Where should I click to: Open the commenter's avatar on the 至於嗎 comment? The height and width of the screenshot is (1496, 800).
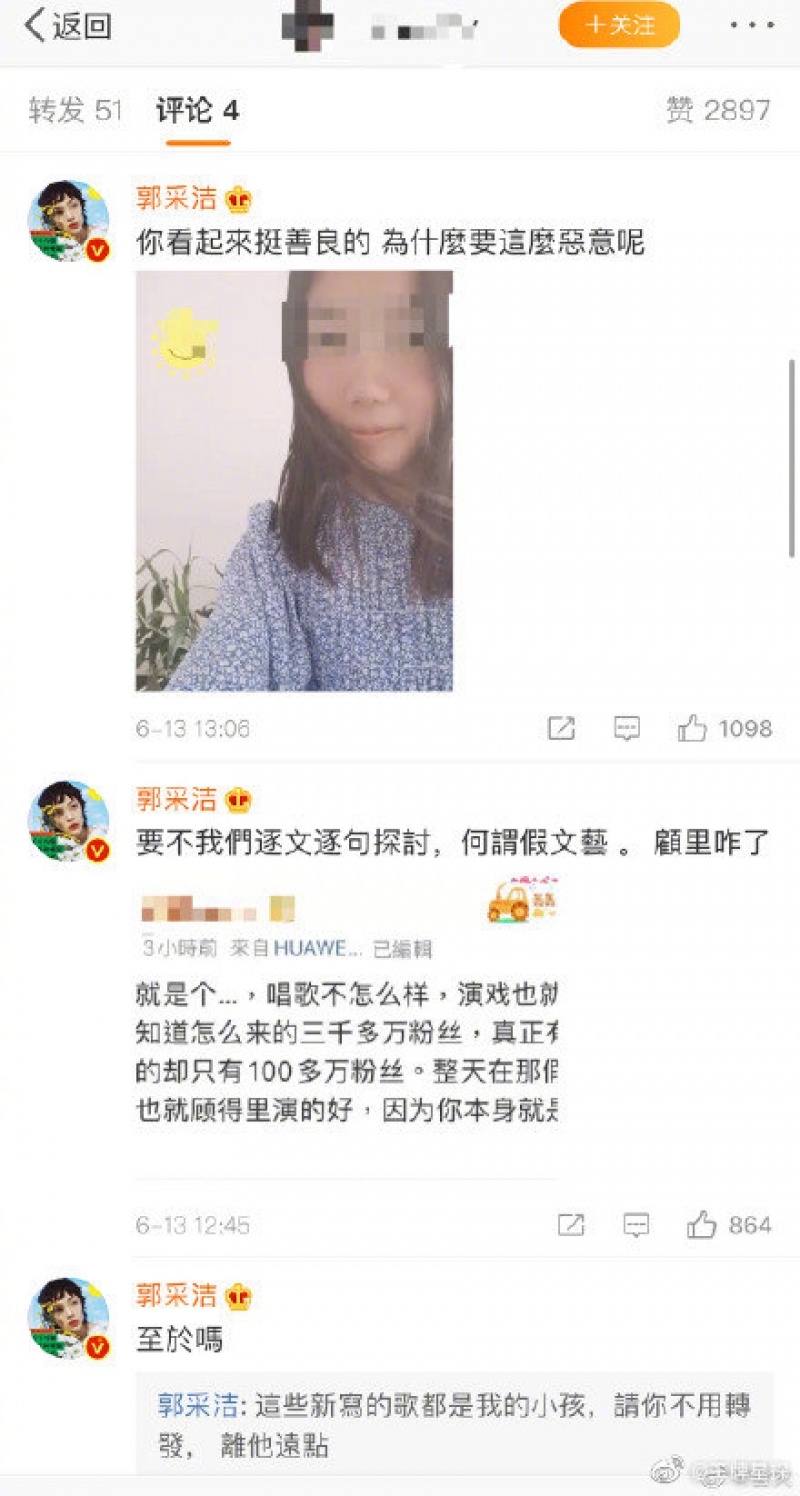pos(68,1318)
